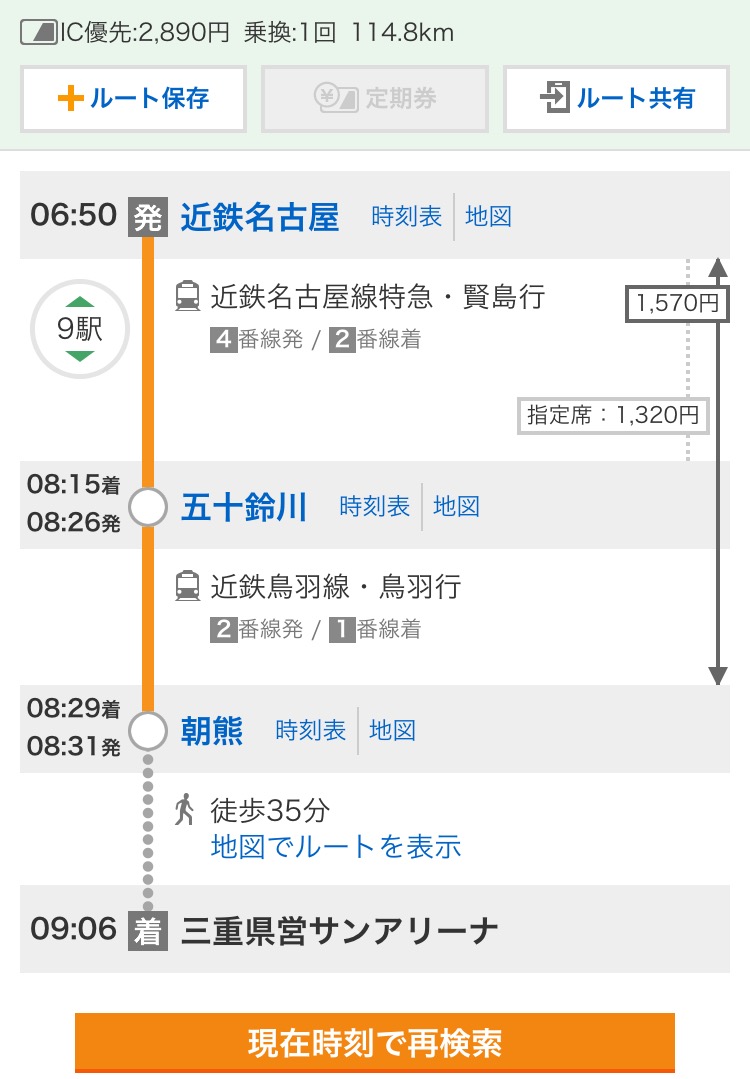Search again with 現在時刻で再検索
The width and height of the screenshot is (750, 1079).
click(x=375, y=1043)
